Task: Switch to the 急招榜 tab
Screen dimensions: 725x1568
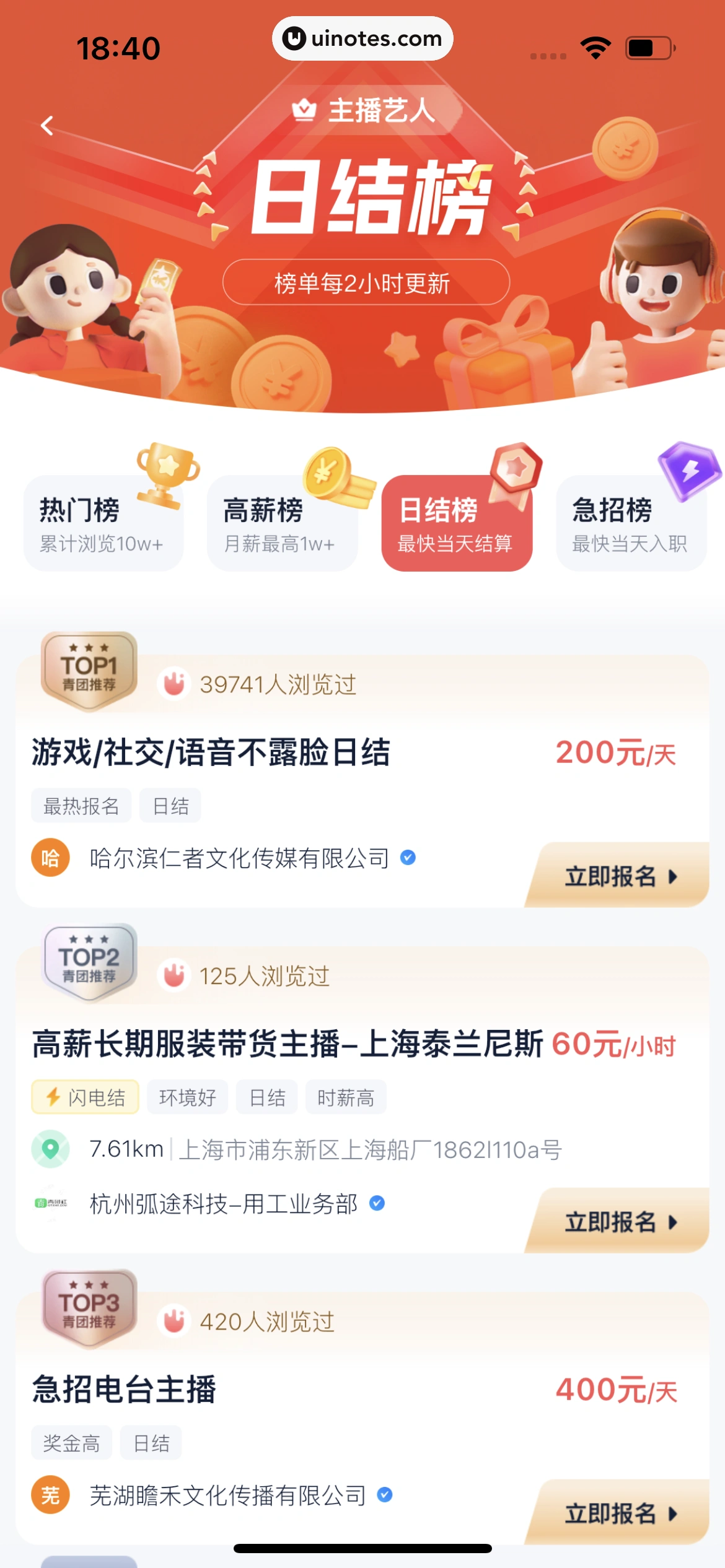Action: [x=631, y=523]
